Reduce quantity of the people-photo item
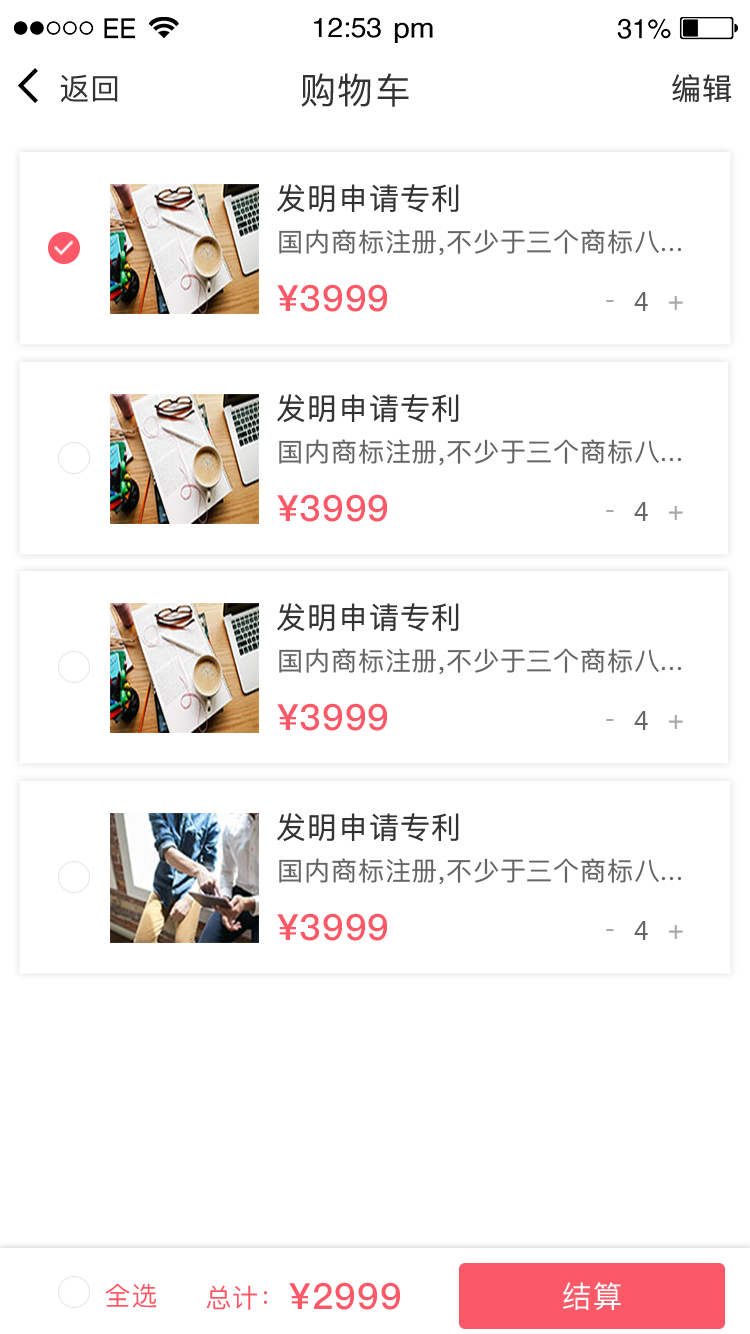Viewport: 750px width, 1334px height. pos(610,930)
